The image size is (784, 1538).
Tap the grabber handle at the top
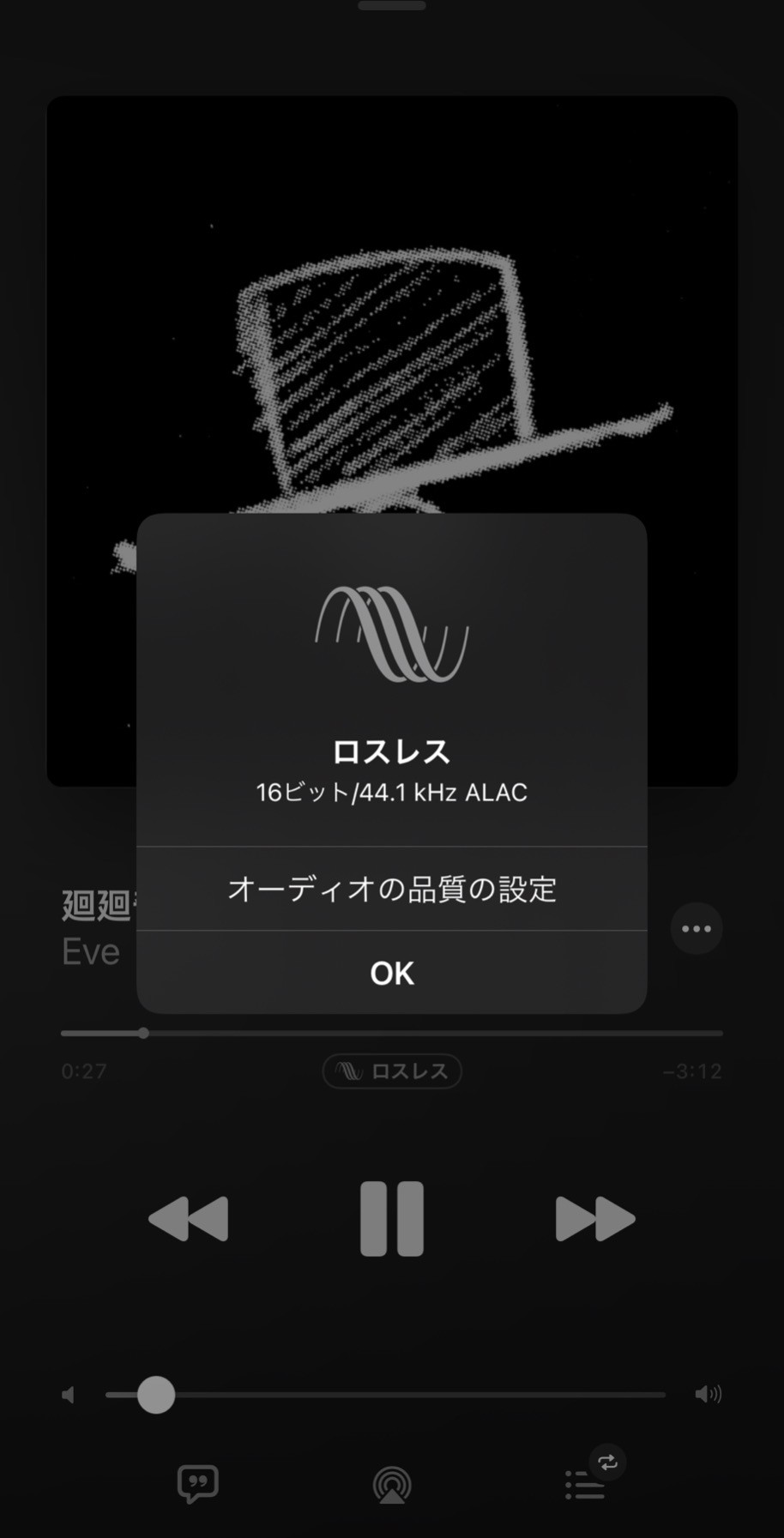click(x=392, y=5)
